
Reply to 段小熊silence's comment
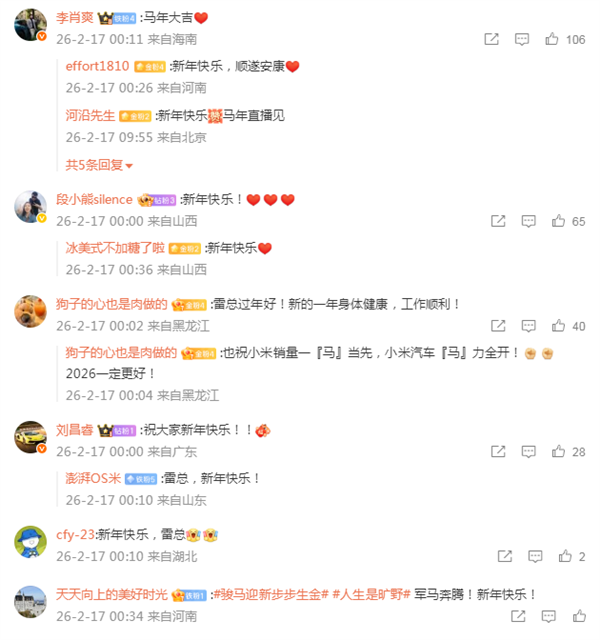point(529,221)
